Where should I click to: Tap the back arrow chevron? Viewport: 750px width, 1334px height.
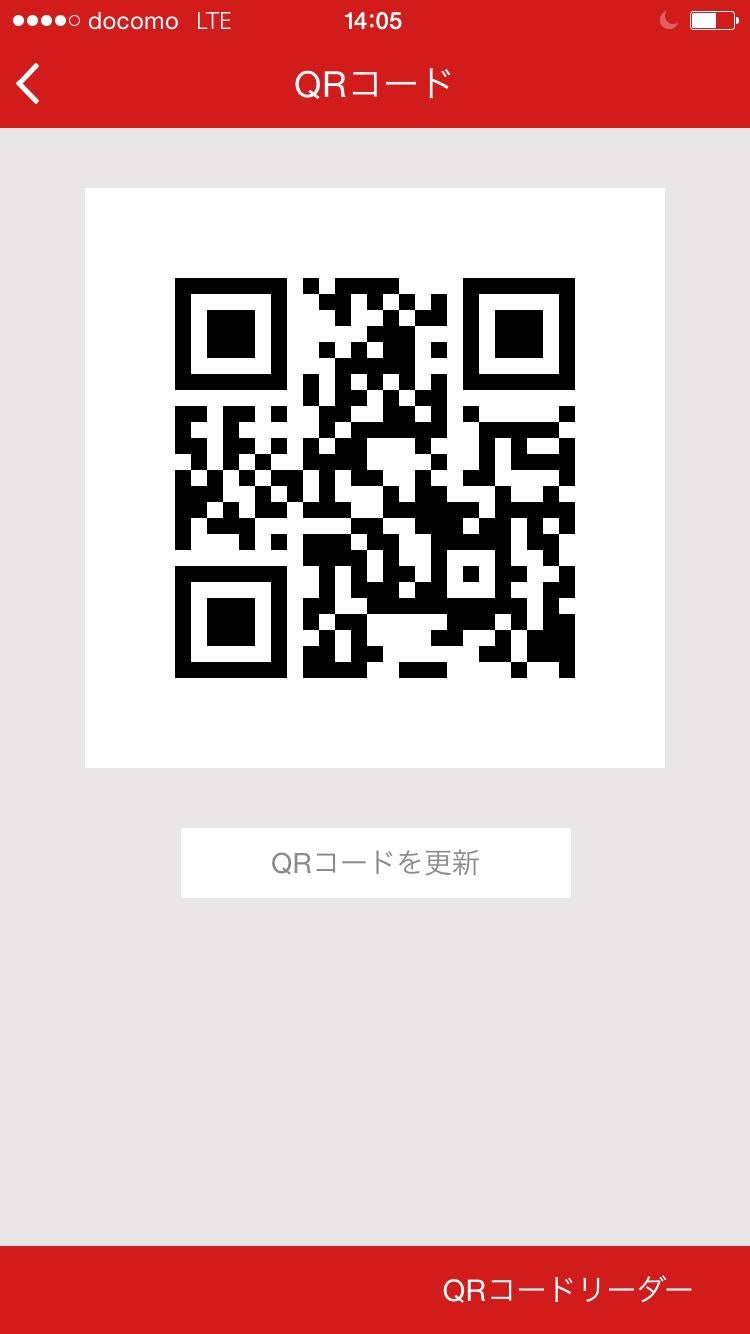tap(28, 84)
